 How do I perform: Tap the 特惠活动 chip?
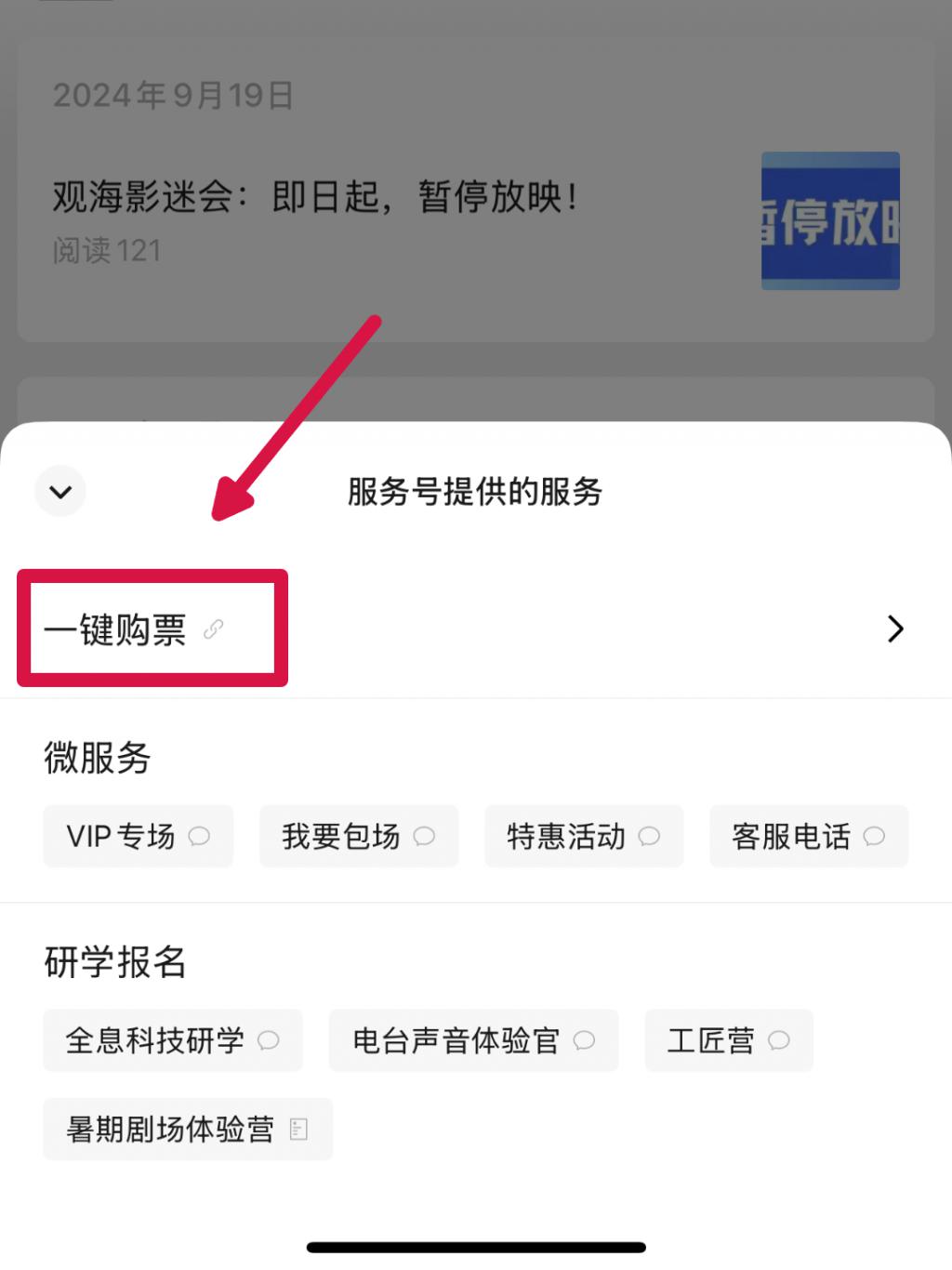point(583,836)
